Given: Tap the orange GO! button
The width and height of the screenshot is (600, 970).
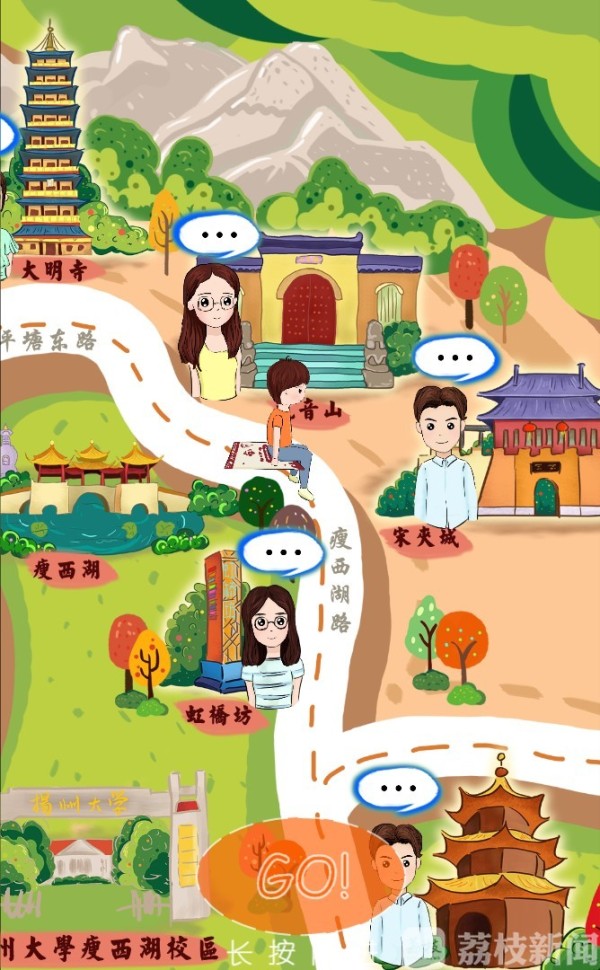Looking at the screenshot, I should (303, 877).
